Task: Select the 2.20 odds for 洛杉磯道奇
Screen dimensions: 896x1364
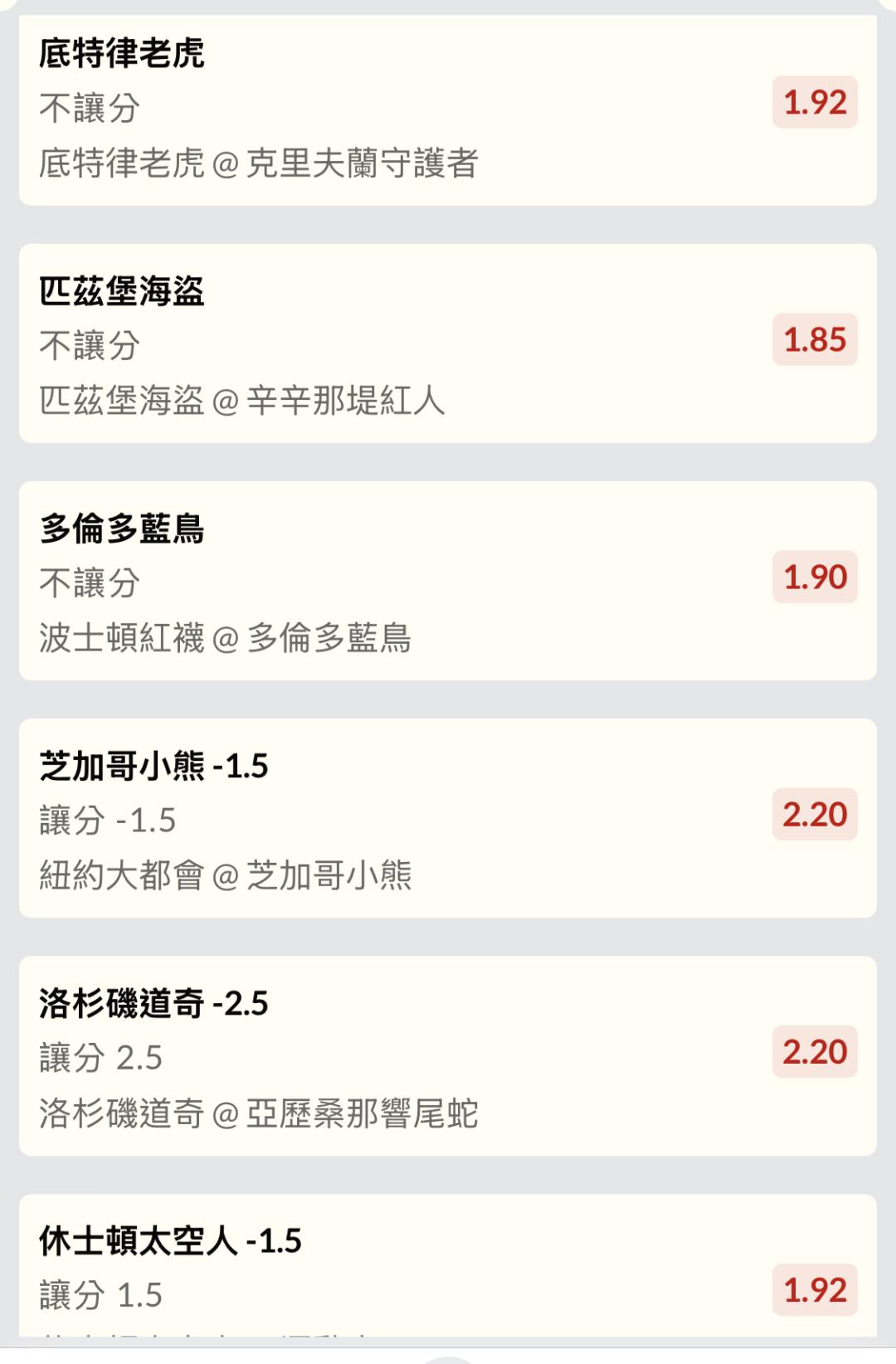Action: tap(815, 1052)
